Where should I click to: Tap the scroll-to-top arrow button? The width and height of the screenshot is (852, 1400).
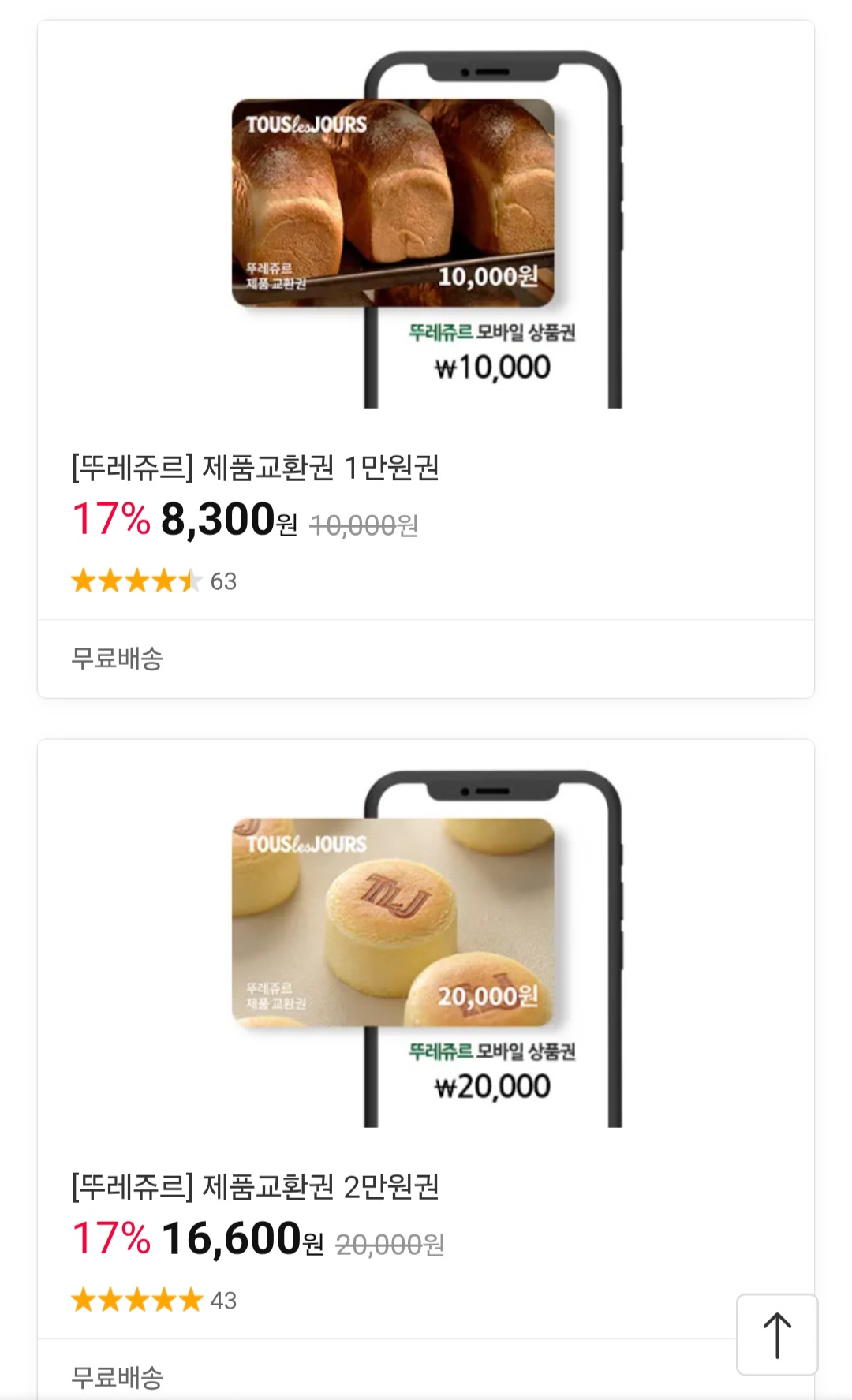(777, 1335)
